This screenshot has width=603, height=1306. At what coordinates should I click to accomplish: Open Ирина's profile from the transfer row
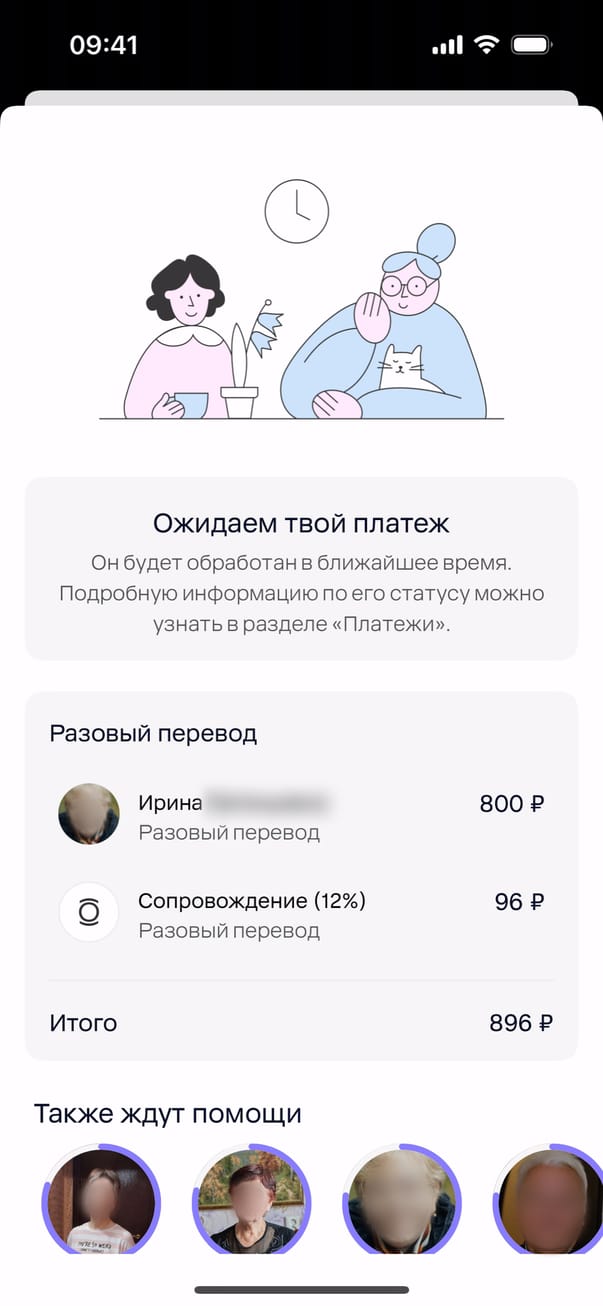click(x=89, y=814)
